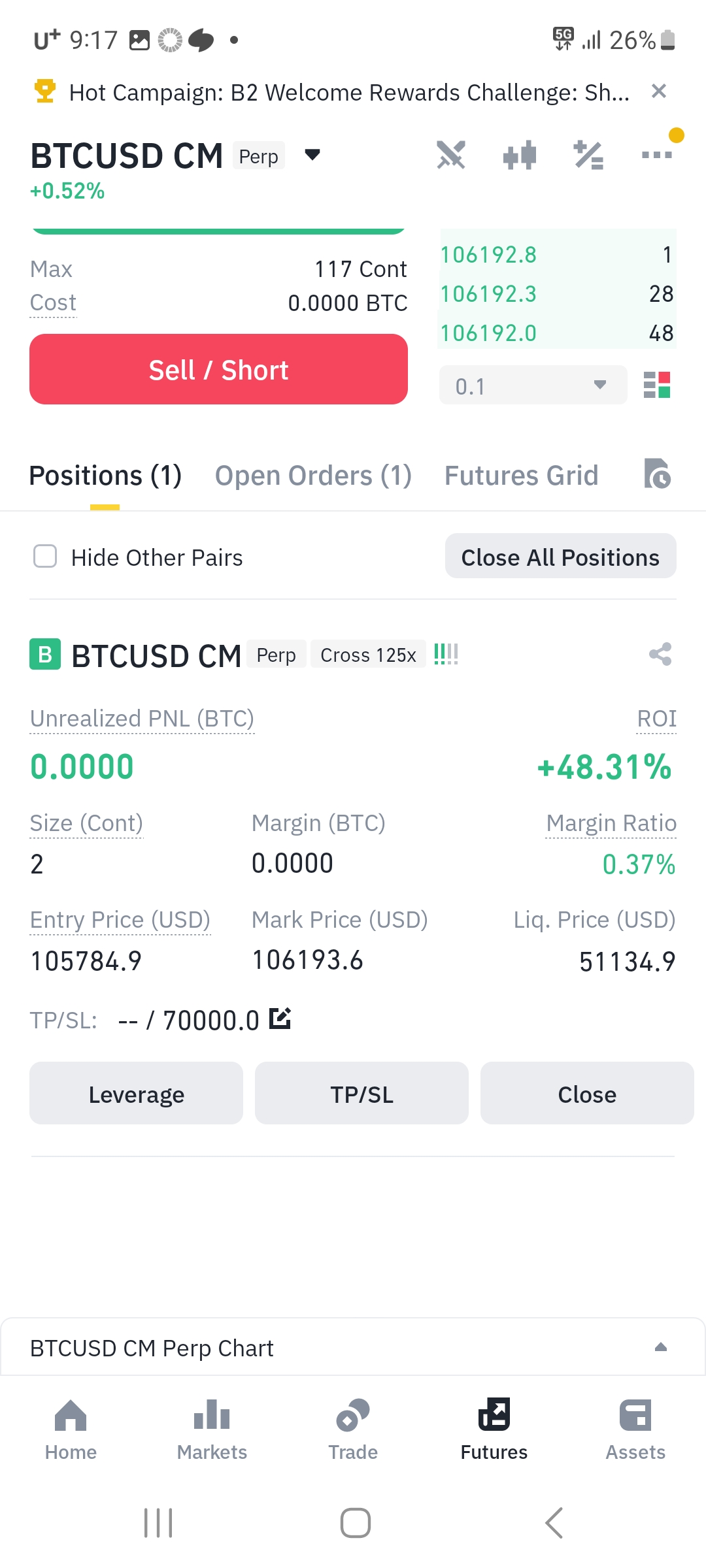Viewport: 706px width, 1568px height.
Task: Open the order history icon
Action: 657,474
